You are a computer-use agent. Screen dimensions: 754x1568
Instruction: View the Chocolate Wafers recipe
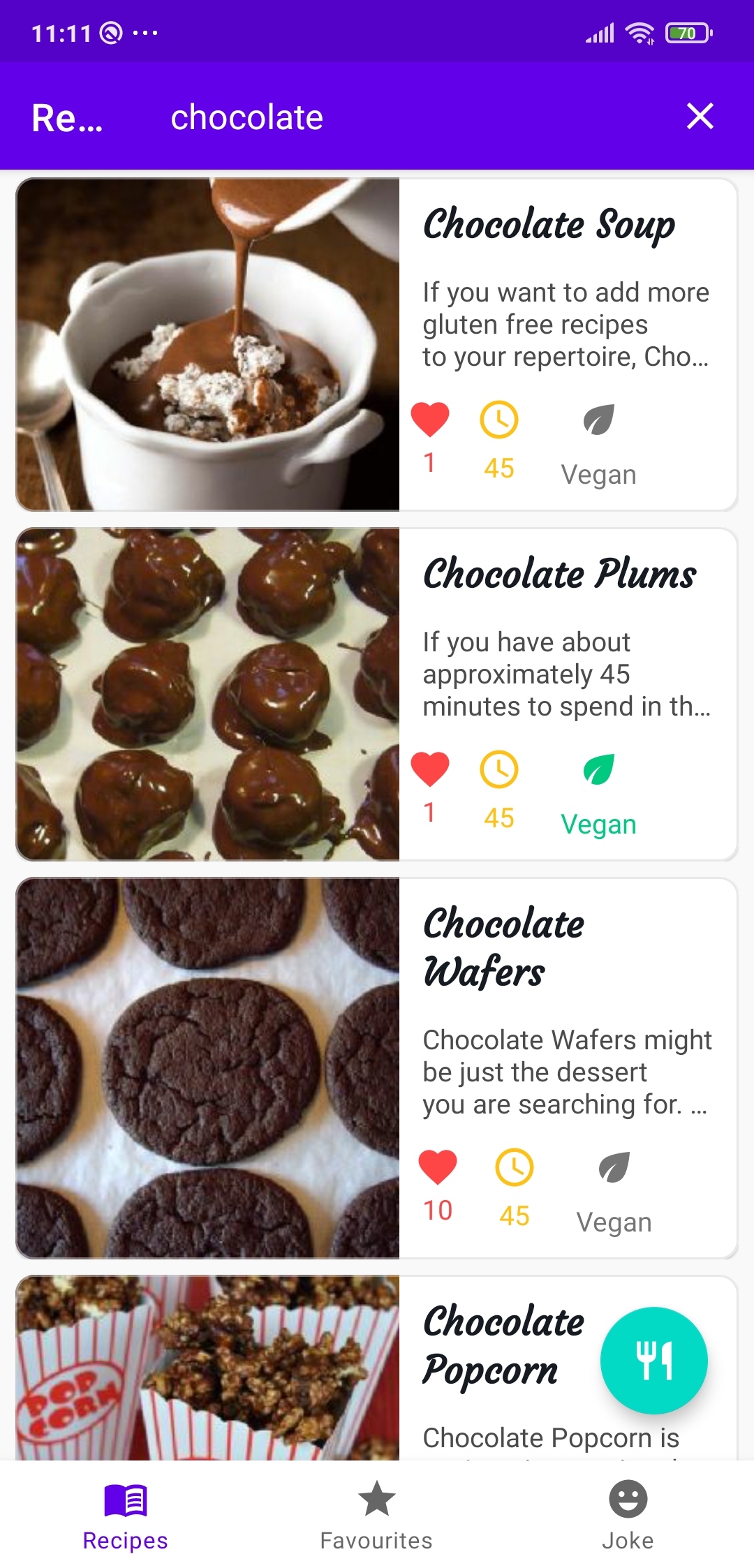tap(376, 1068)
